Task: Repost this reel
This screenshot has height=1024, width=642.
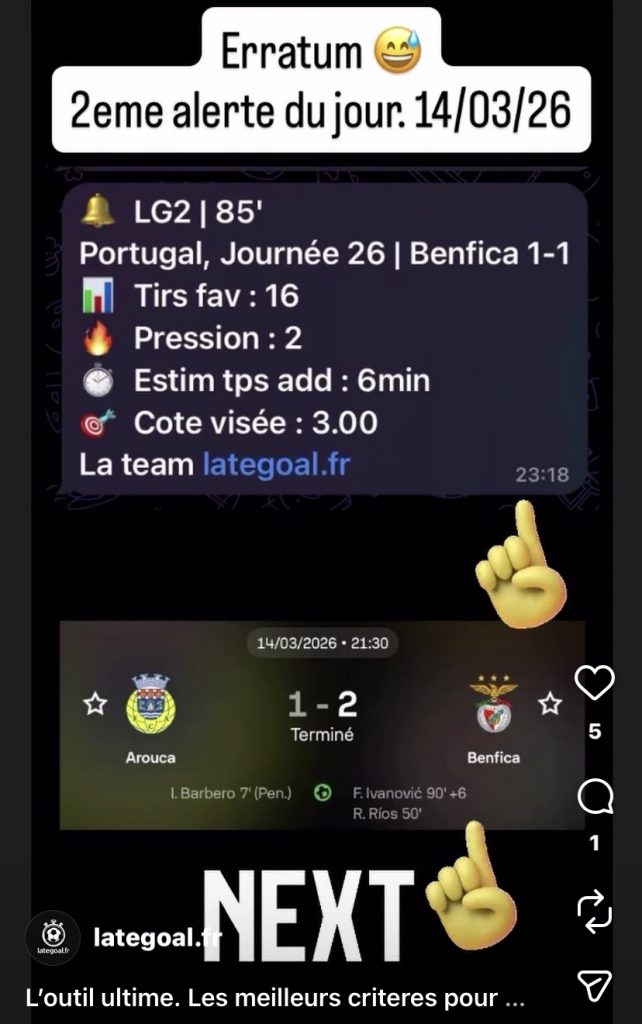Action: [594, 909]
